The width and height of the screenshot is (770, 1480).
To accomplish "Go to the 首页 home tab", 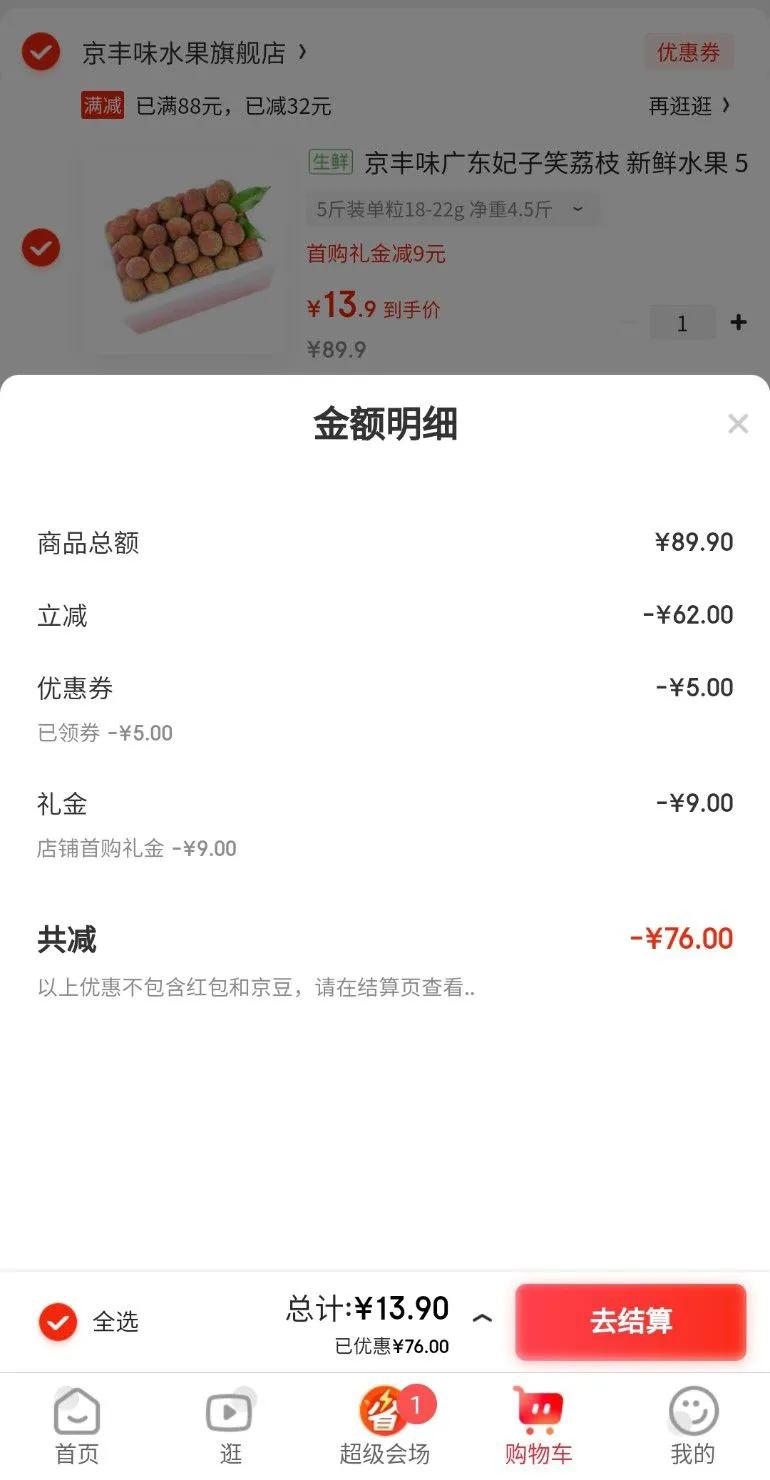I will tap(77, 1426).
